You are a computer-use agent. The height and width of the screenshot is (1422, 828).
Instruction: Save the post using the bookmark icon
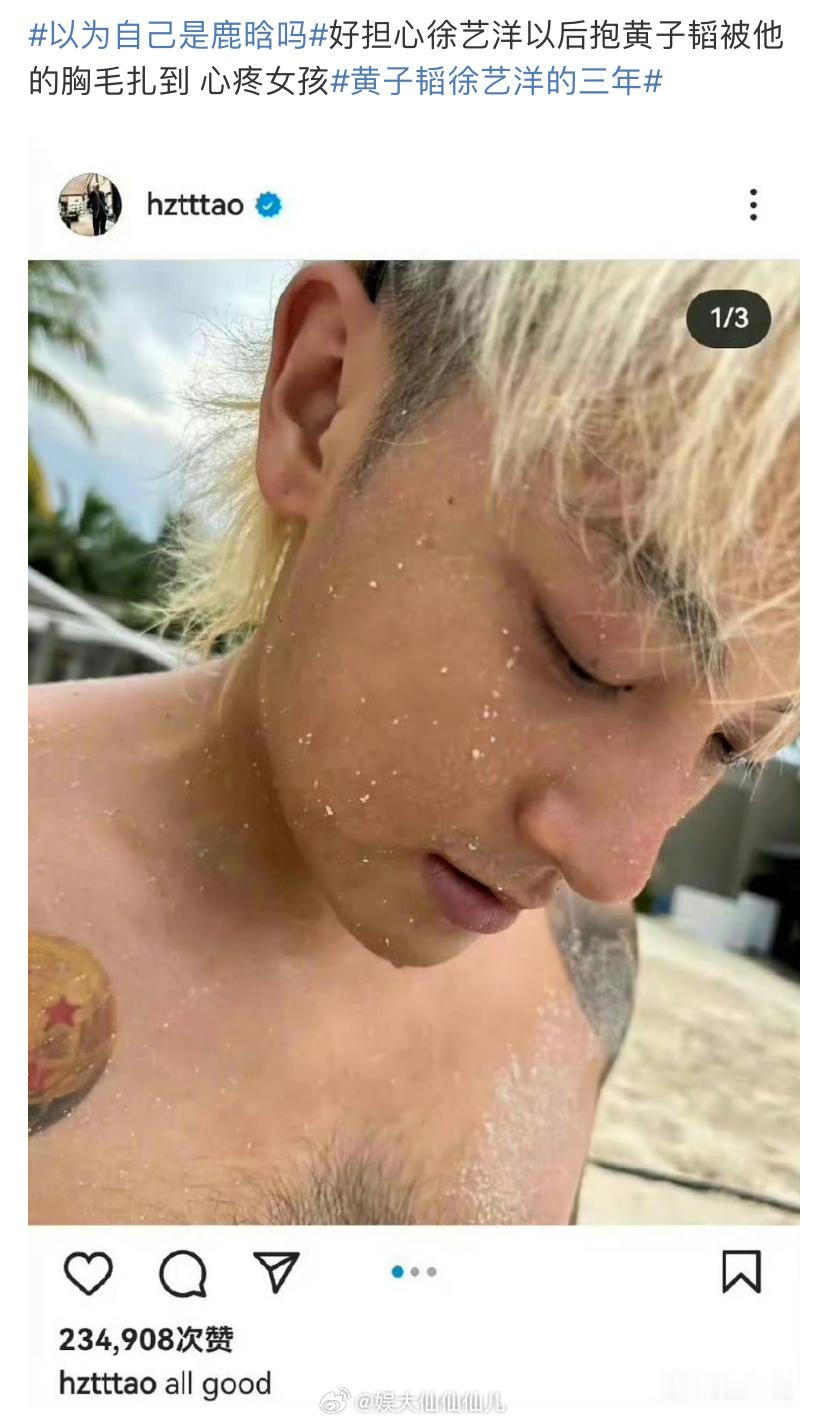coord(741,1272)
